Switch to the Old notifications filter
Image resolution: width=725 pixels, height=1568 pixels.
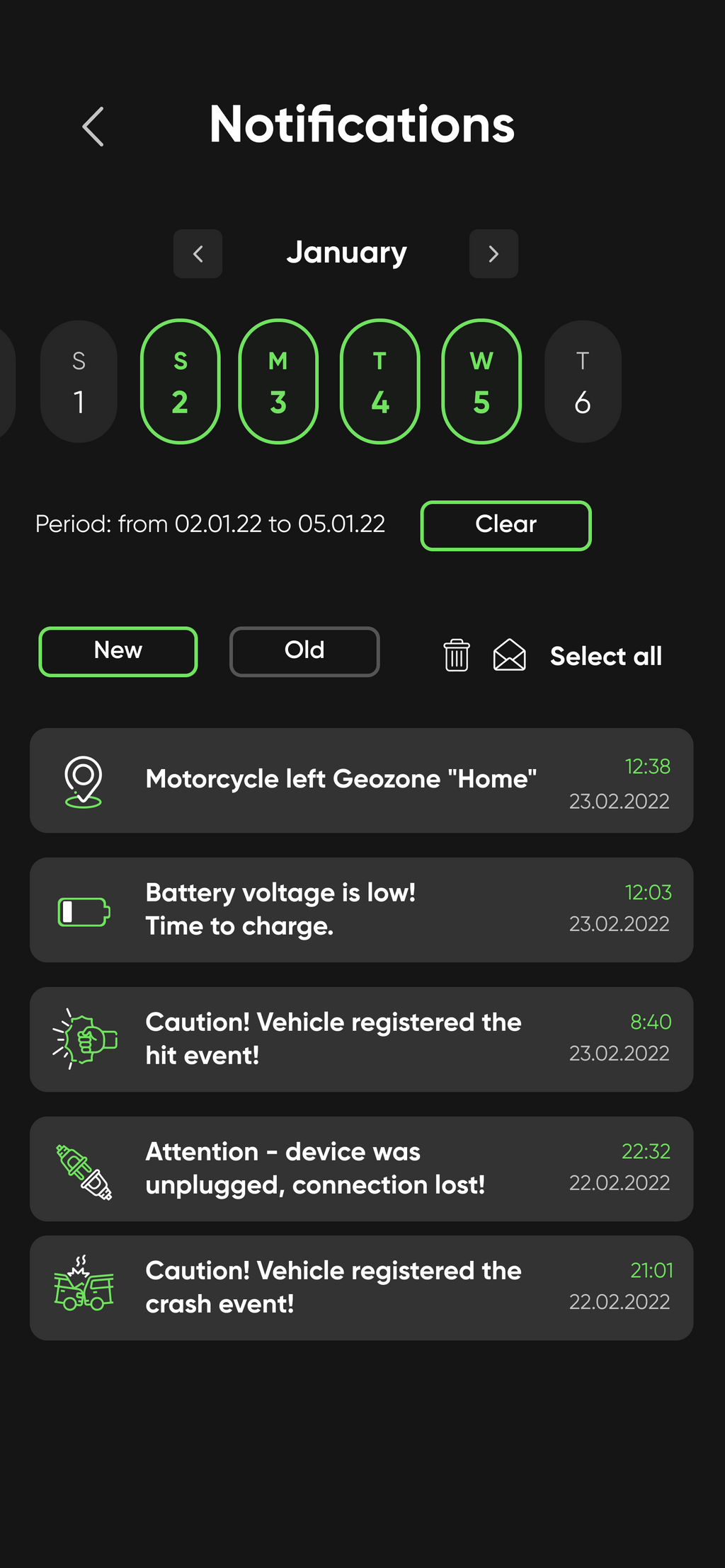coord(304,651)
